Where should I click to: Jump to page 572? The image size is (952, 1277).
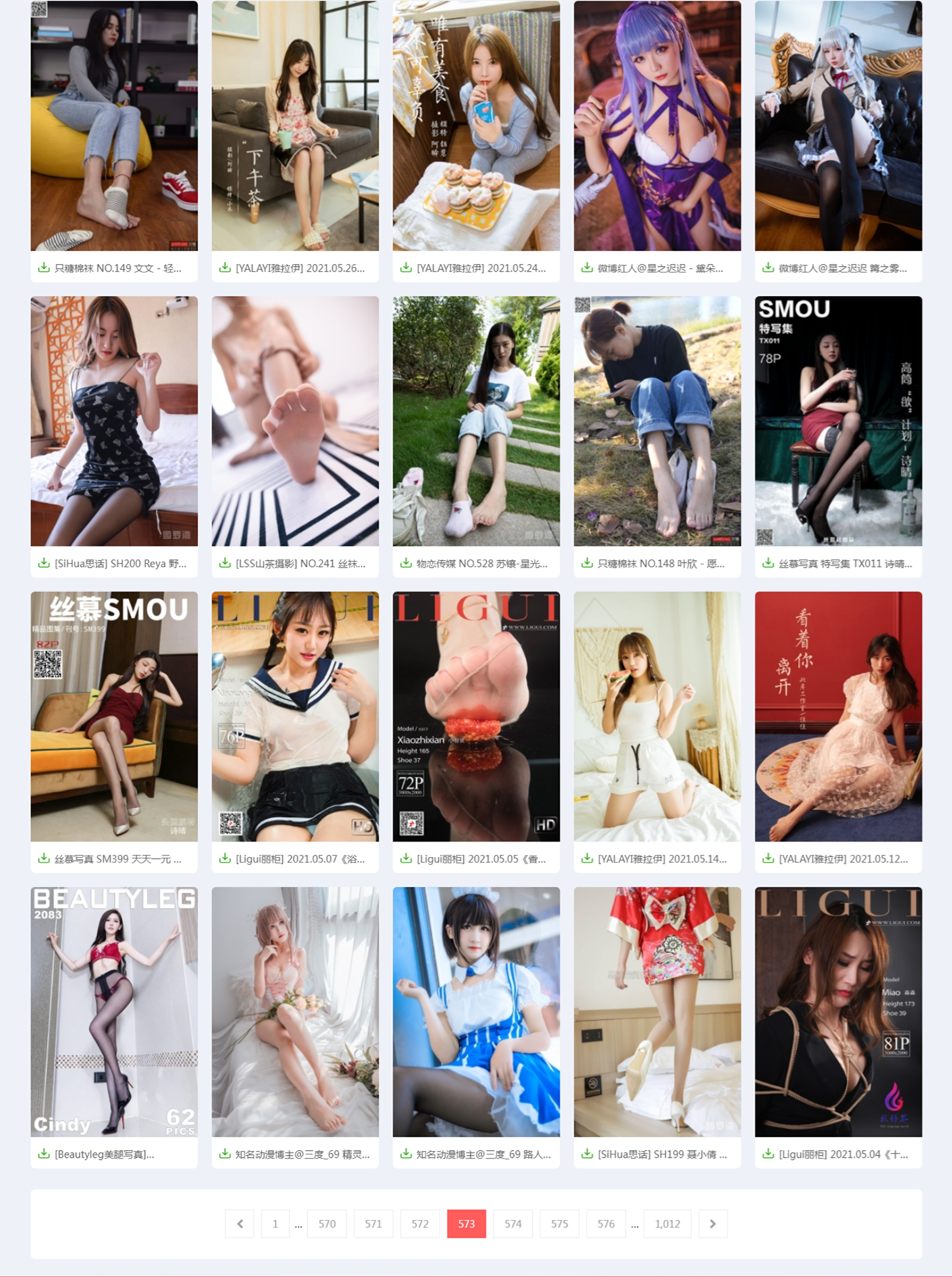coord(419,1223)
